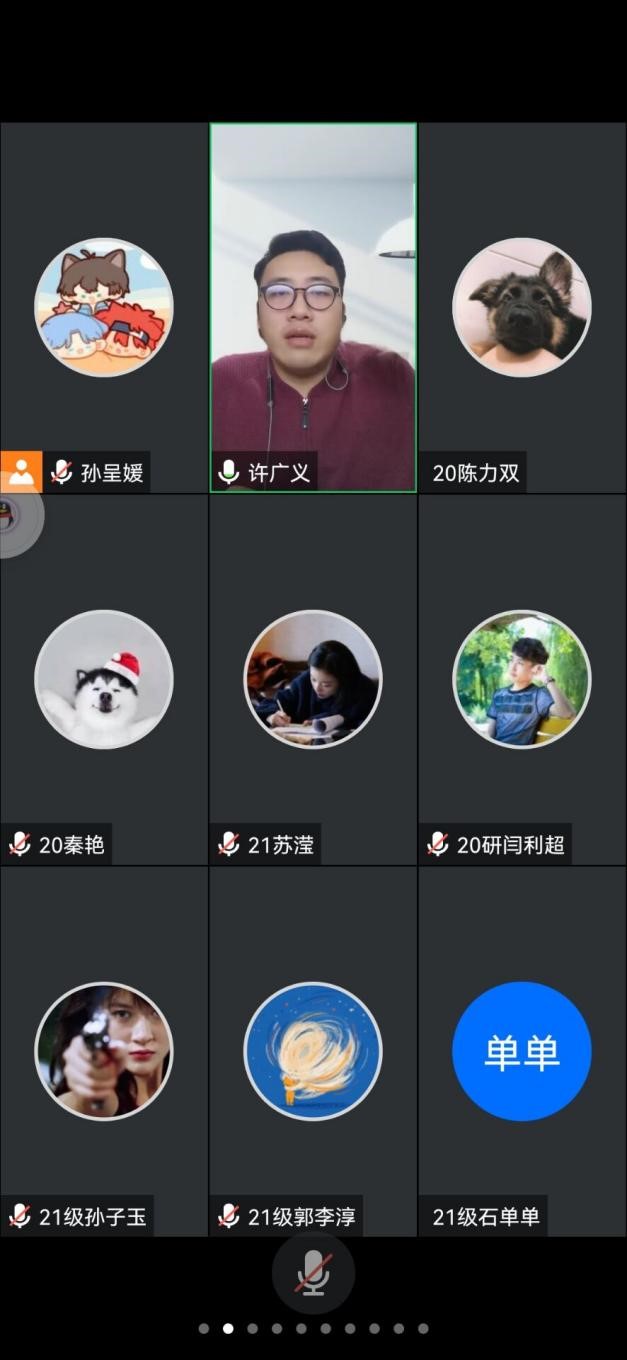Select 21级孙子玉's tile

[104, 1051]
